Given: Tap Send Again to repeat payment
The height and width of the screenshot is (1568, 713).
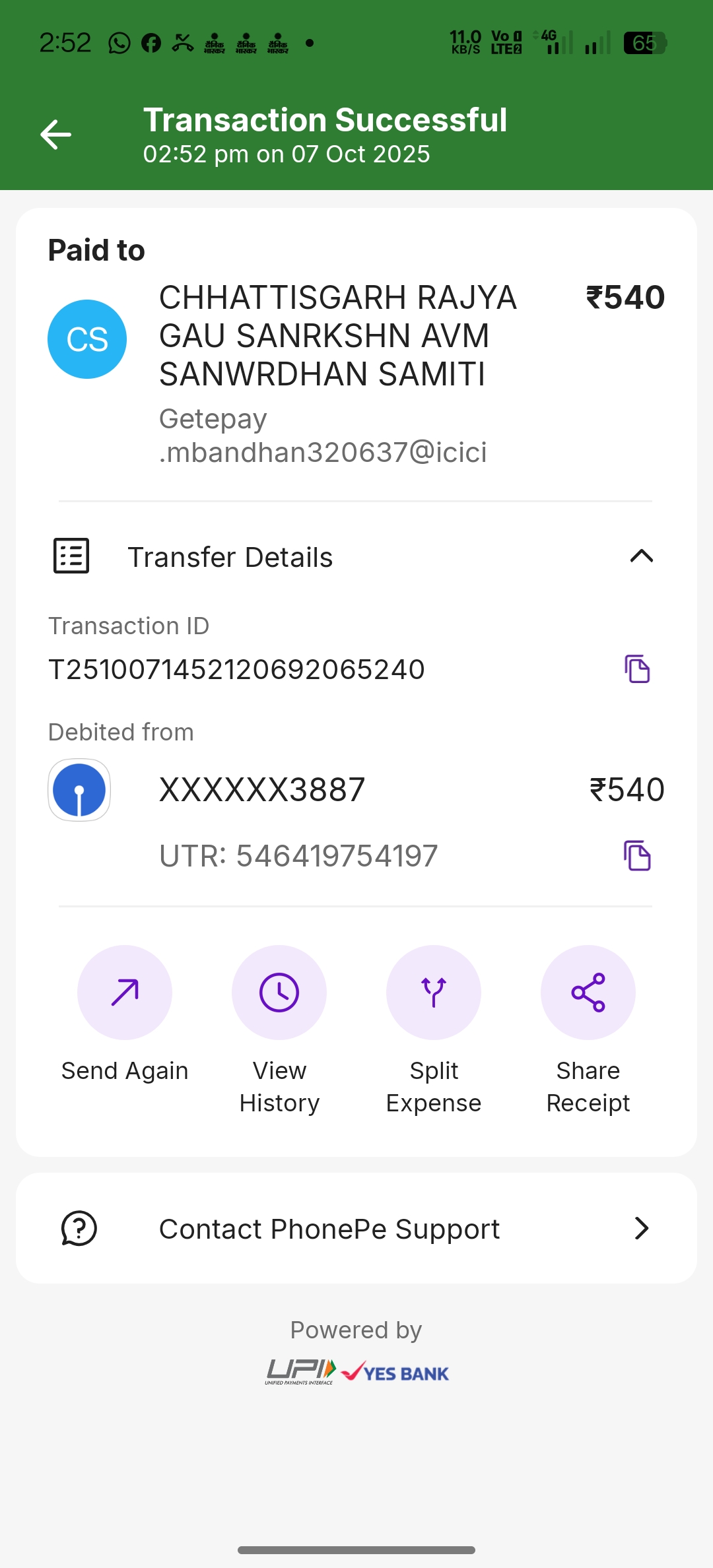Looking at the screenshot, I should [x=125, y=993].
